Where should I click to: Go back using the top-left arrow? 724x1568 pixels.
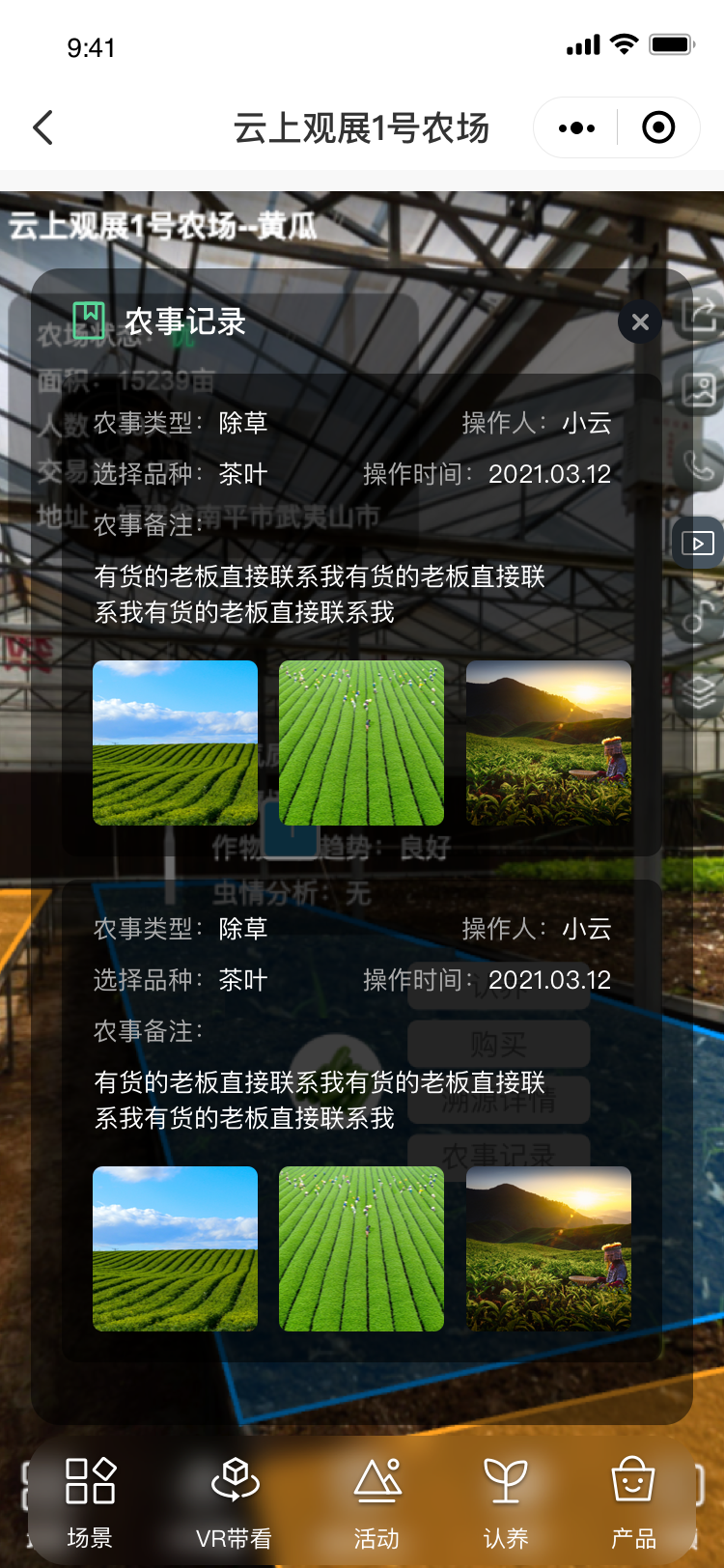(x=43, y=127)
